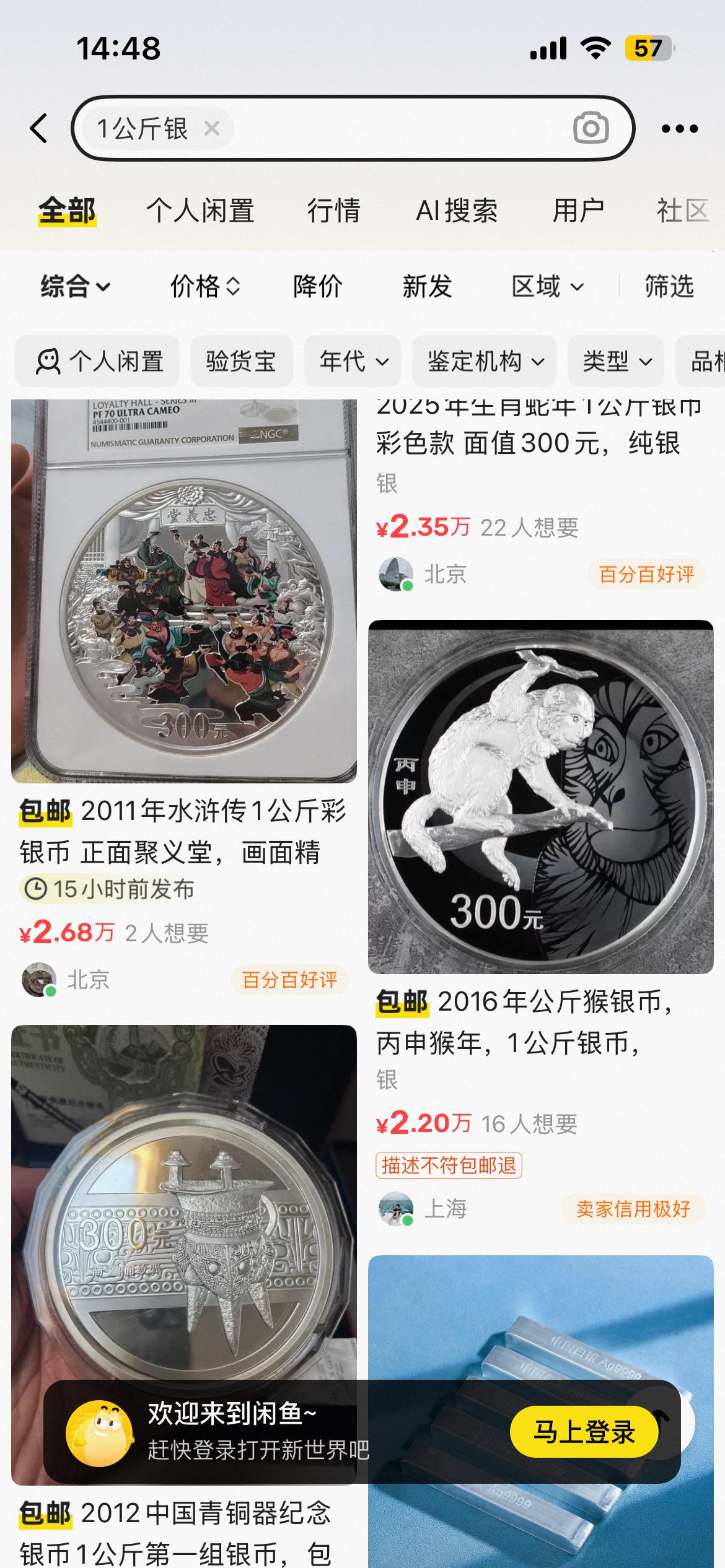Go back using the back arrow
Screen dimensions: 725x1568
pos(39,129)
